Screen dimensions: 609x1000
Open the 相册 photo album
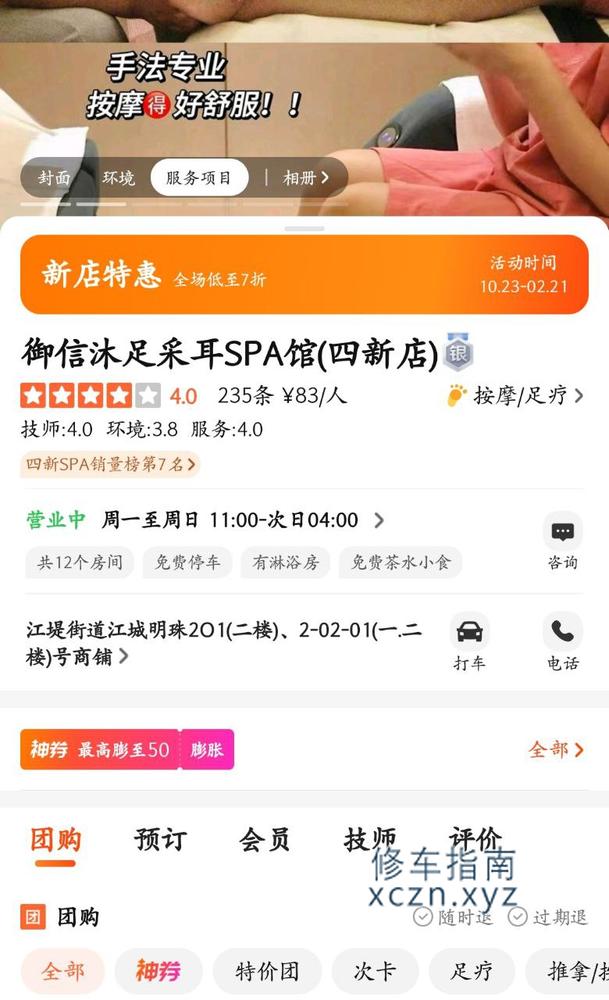[305, 178]
